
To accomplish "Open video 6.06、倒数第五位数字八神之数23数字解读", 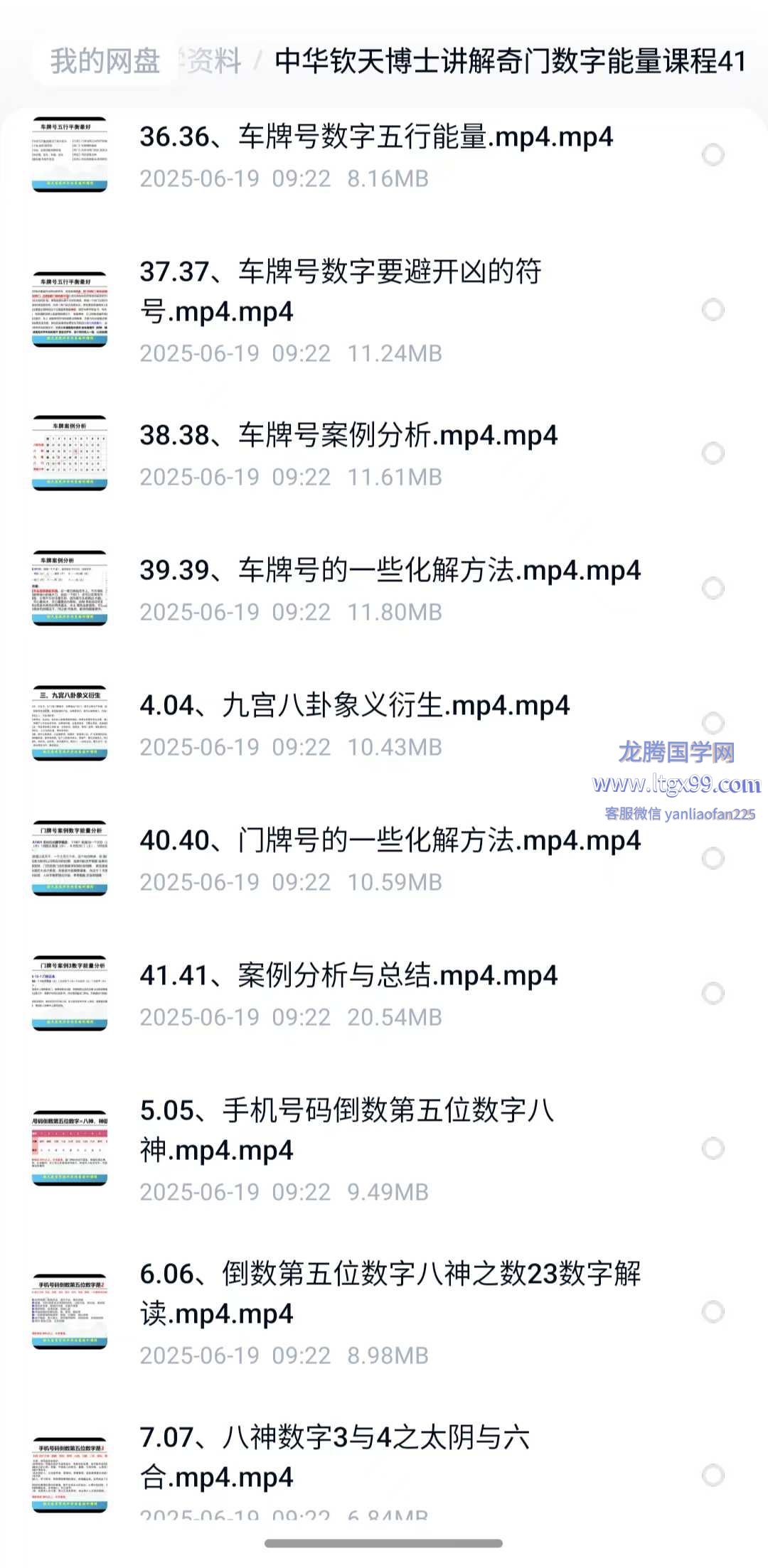I will (390, 1294).
